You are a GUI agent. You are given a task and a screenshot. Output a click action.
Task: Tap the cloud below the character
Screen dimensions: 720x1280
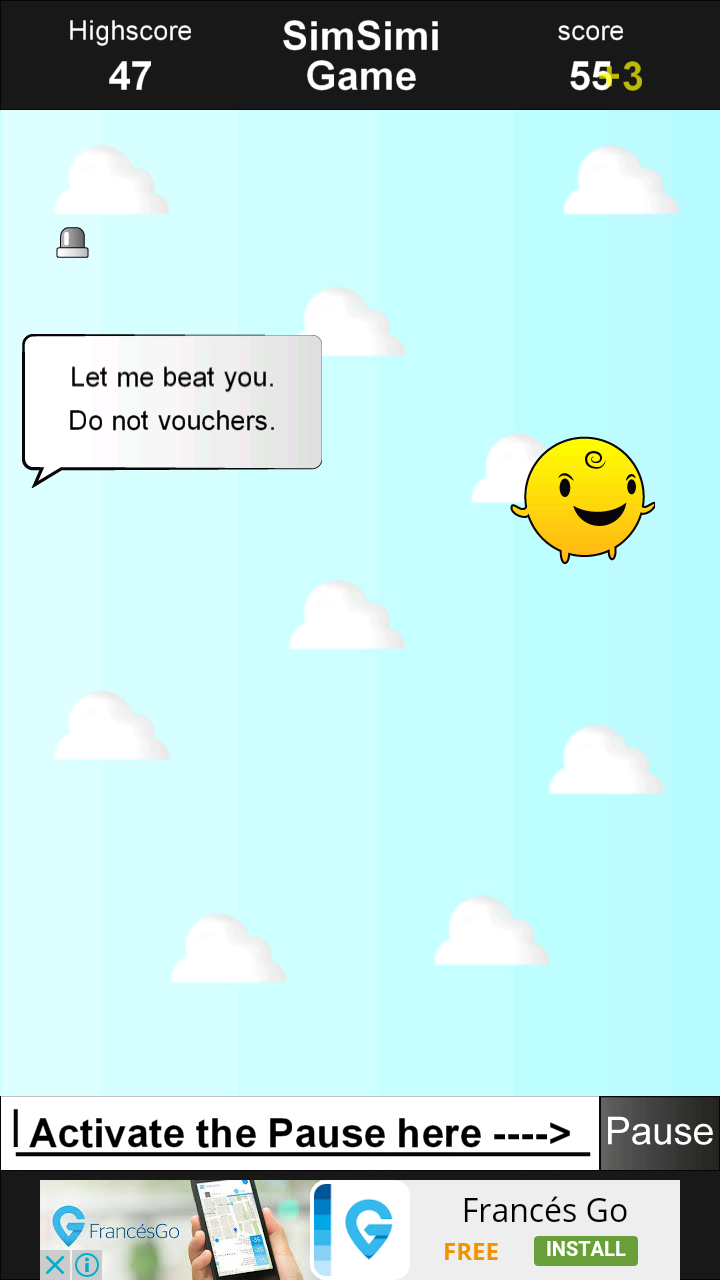pyautogui.click(x=605, y=760)
